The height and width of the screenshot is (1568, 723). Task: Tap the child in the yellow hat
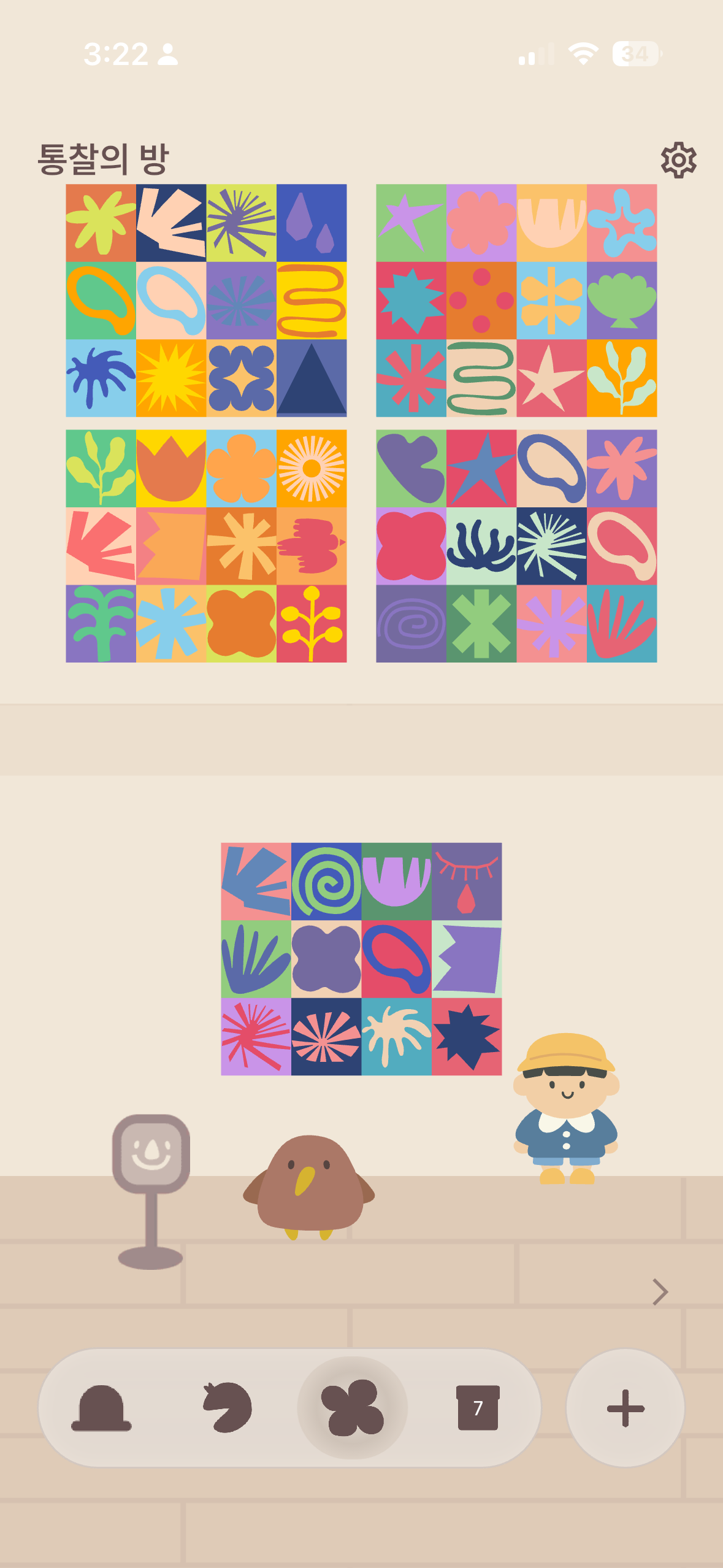[566, 1107]
